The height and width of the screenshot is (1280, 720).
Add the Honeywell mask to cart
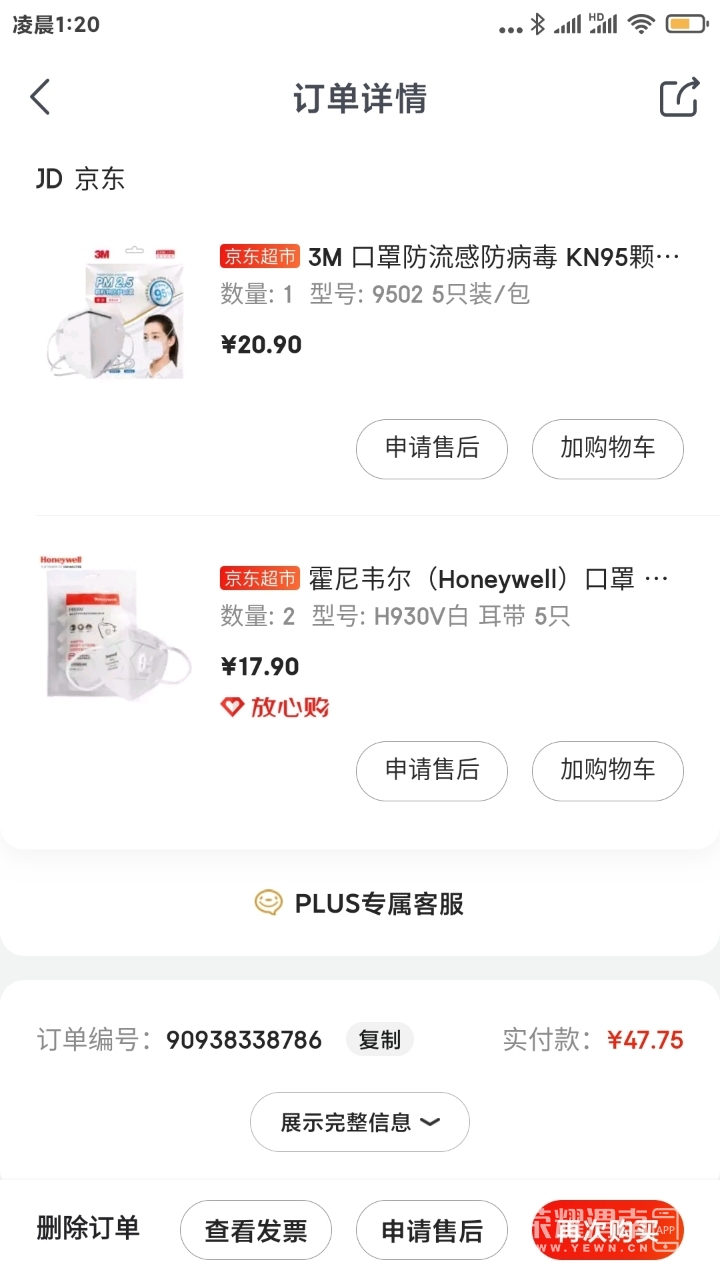coord(607,771)
